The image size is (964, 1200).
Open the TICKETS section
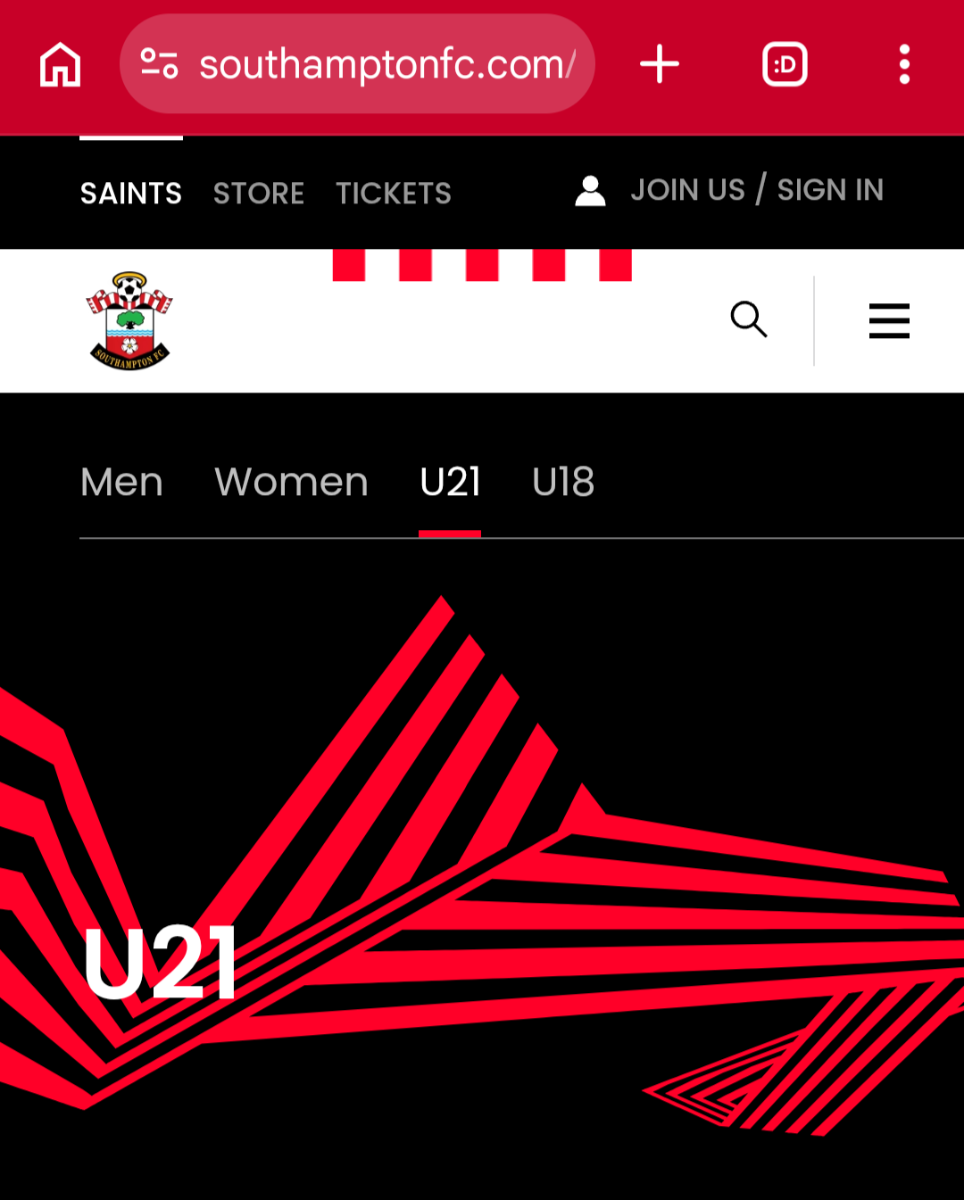coord(393,193)
